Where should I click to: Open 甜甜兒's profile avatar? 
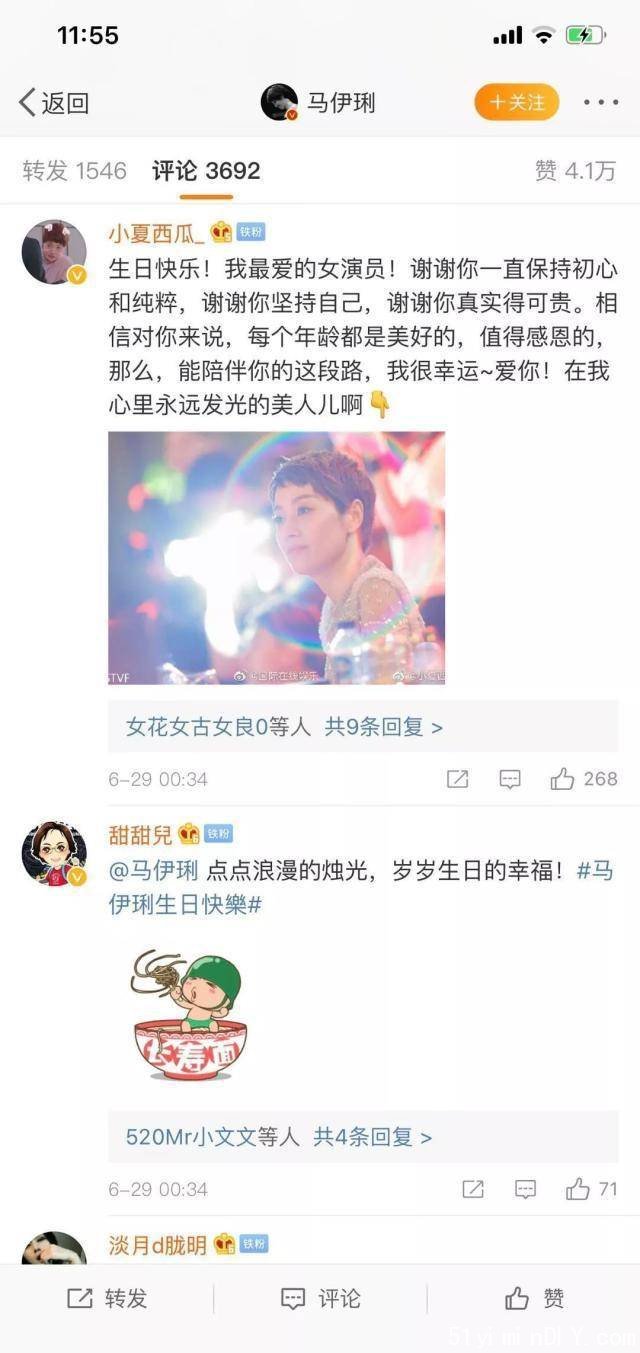point(54,854)
